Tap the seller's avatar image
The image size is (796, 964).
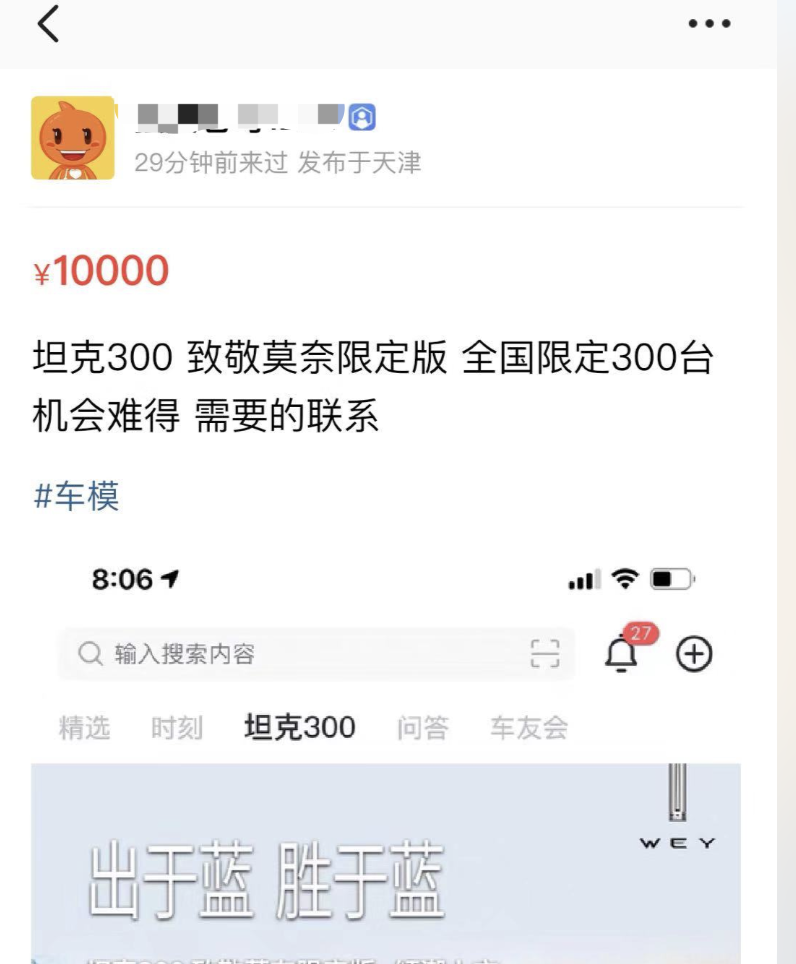coord(72,136)
